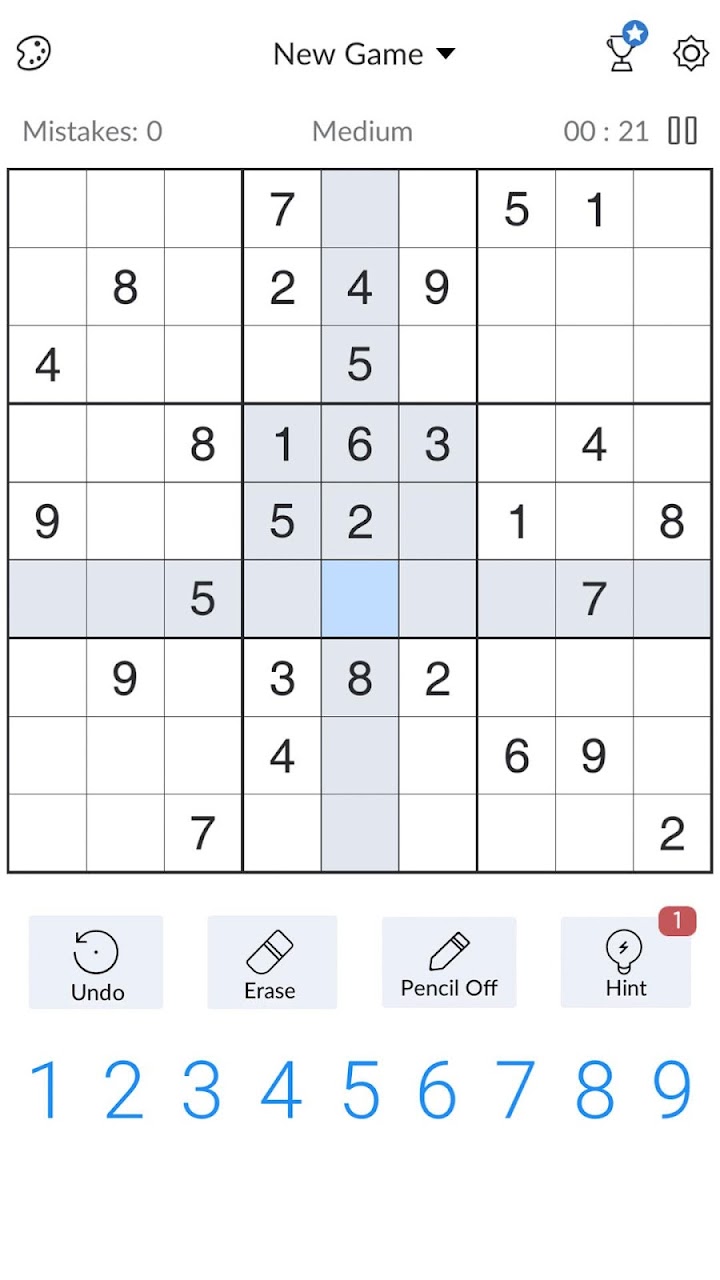Enter number 9 from the number pad

(x=673, y=1090)
